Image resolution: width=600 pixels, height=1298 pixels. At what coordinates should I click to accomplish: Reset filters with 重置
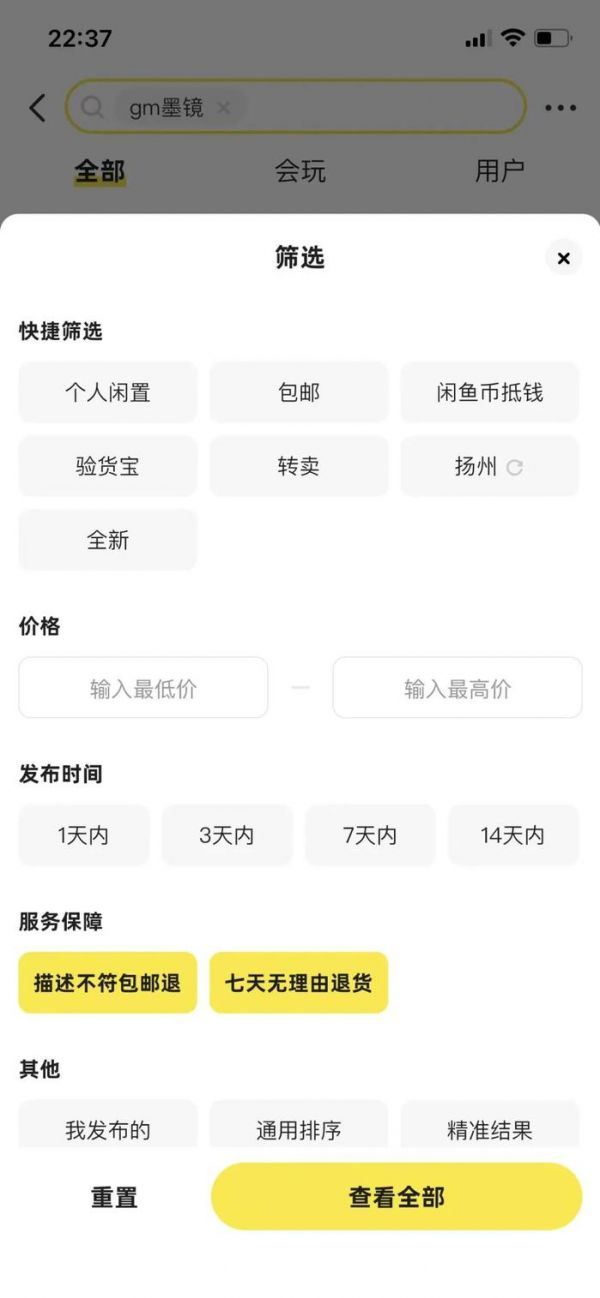tap(114, 1197)
